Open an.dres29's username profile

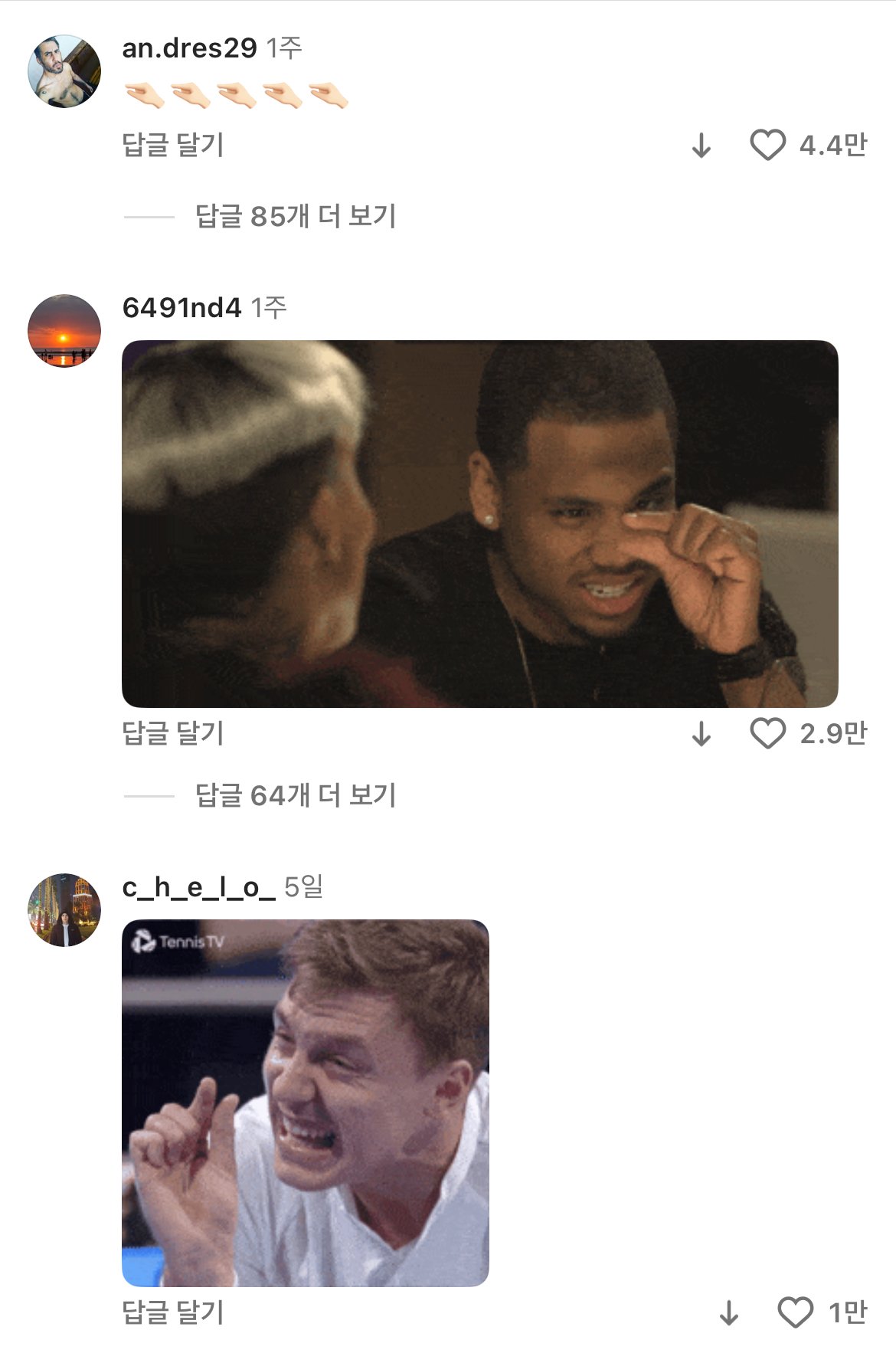189,48
